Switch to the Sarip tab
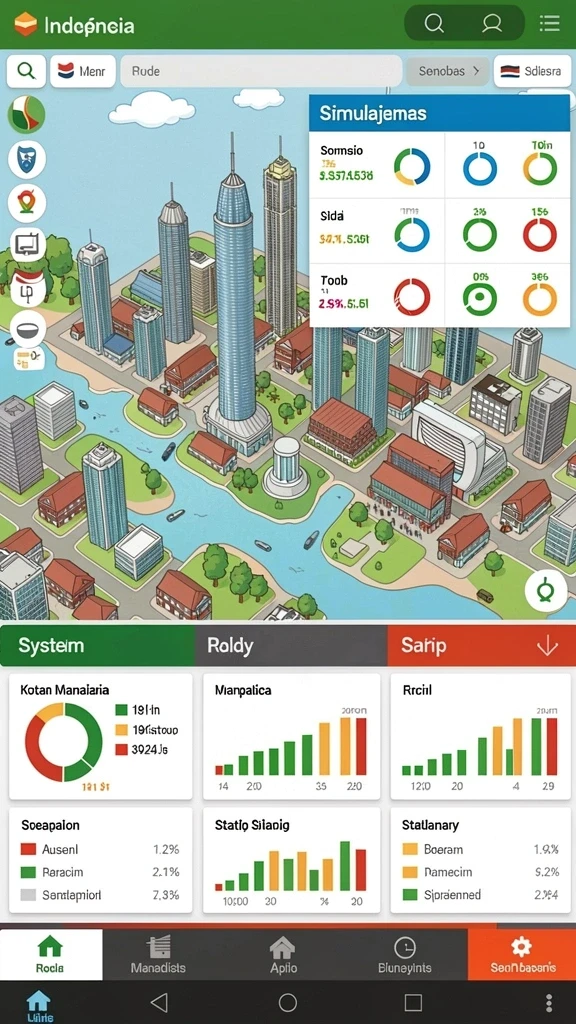 (481, 646)
